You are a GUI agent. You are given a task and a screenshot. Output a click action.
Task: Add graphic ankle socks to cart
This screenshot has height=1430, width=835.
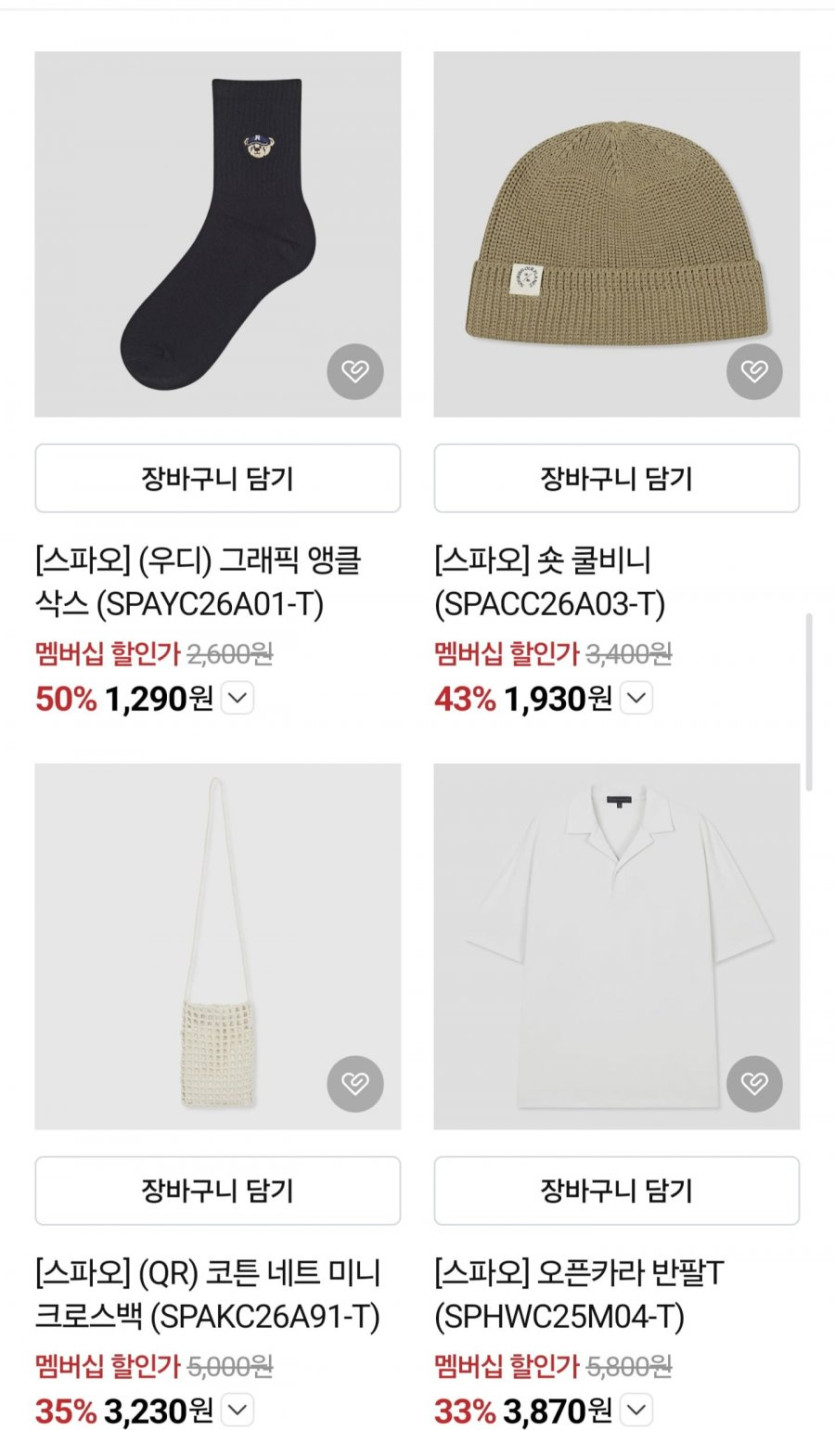coord(217,478)
